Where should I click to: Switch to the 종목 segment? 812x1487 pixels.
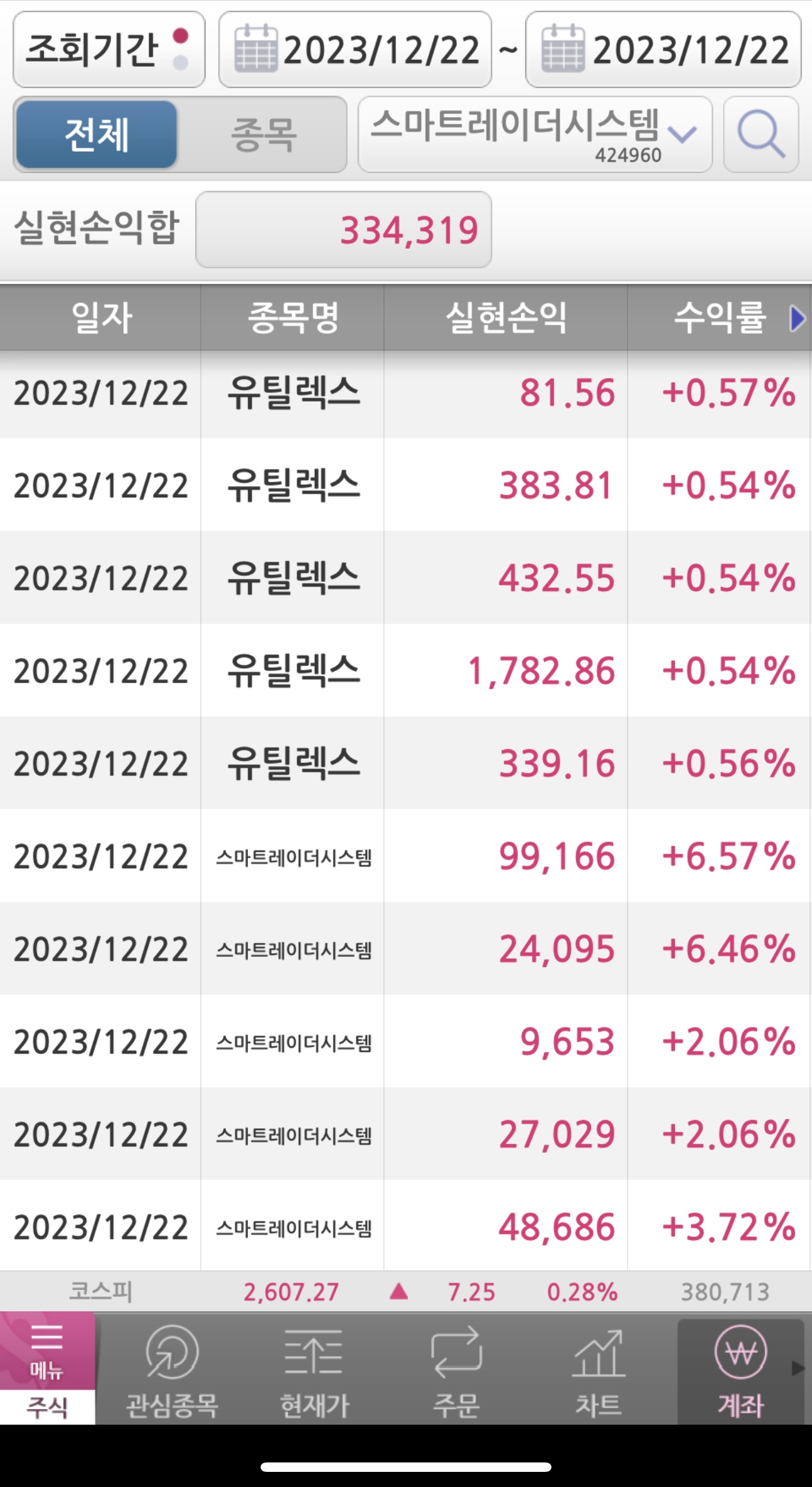click(263, 134)
